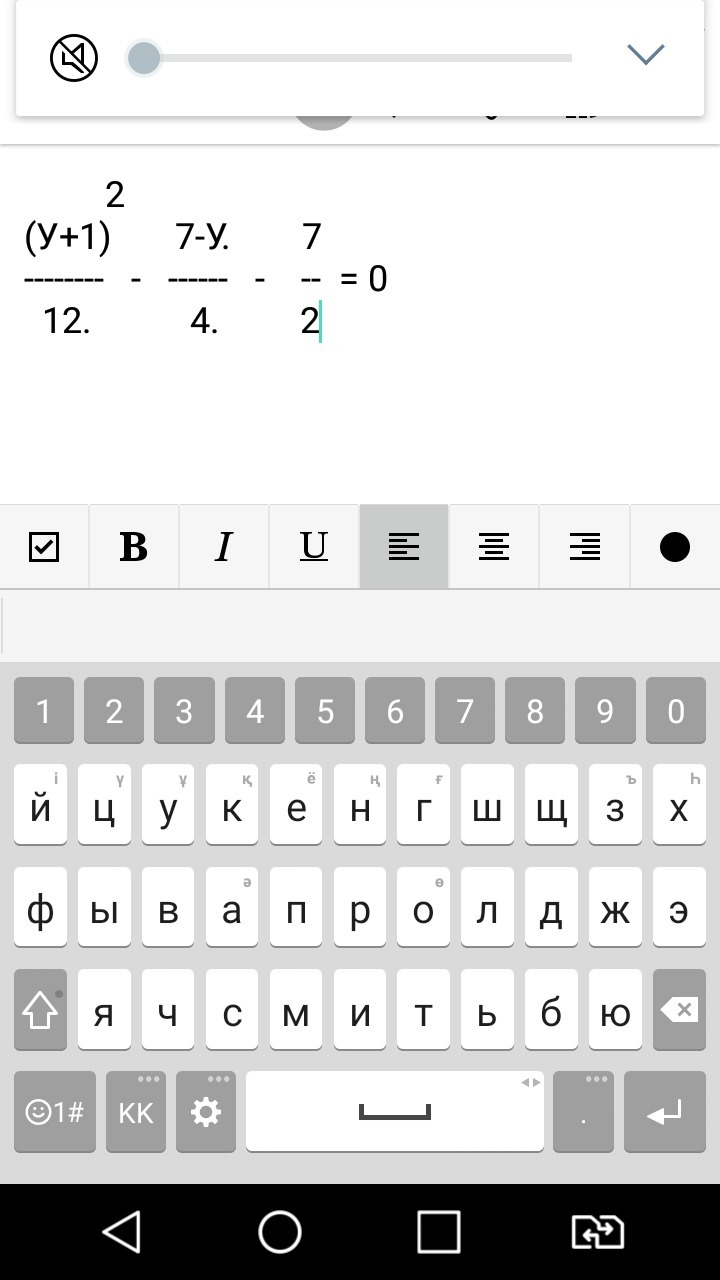Screen dimensions: 720x1280
Task: Type the number 7 key
Action: [465, 711]
